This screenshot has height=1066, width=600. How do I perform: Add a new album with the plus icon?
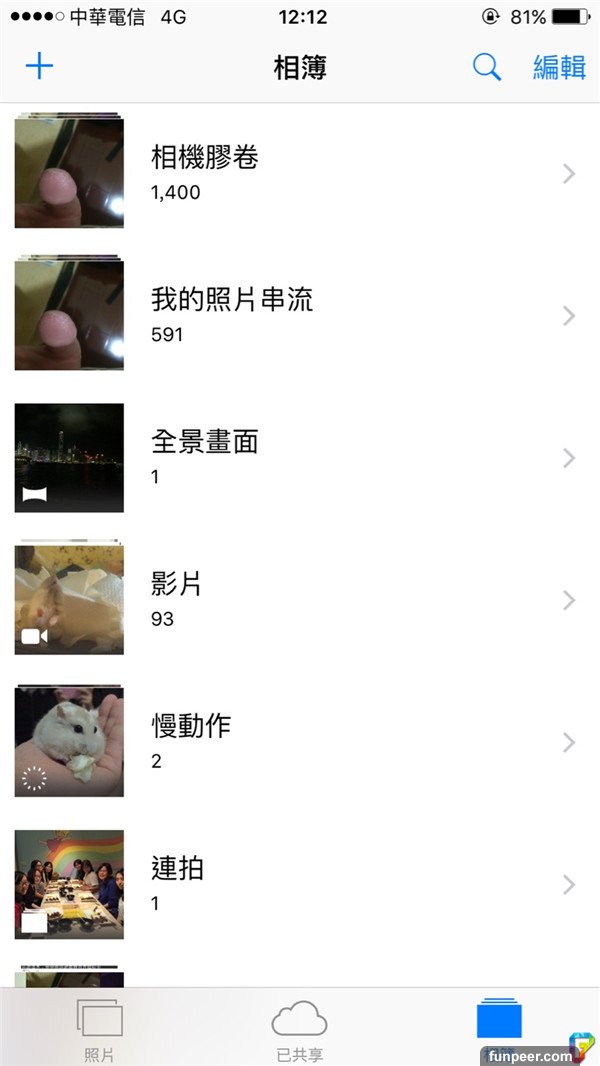click(x=39, y=67)
